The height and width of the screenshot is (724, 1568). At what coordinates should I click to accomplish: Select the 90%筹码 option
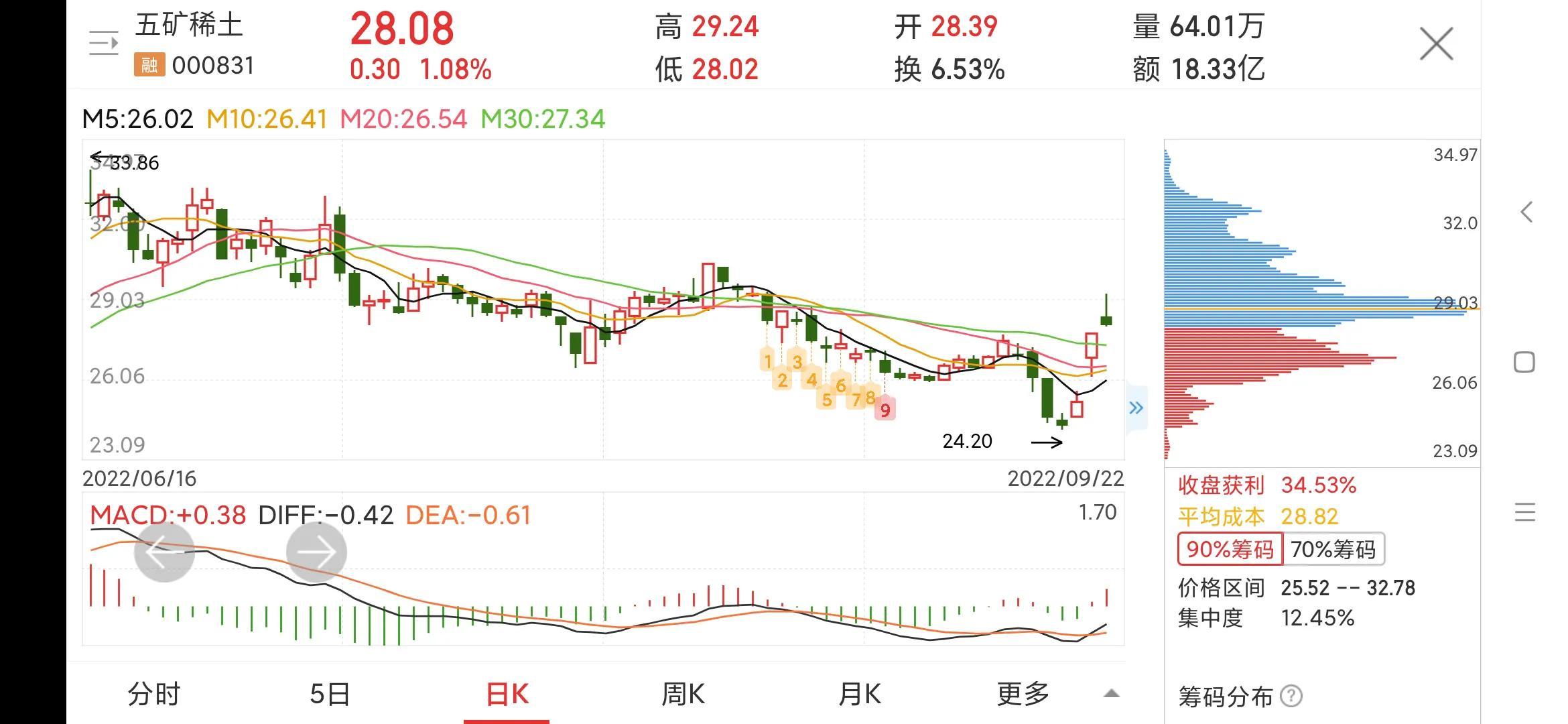[x=1230, y=550]
